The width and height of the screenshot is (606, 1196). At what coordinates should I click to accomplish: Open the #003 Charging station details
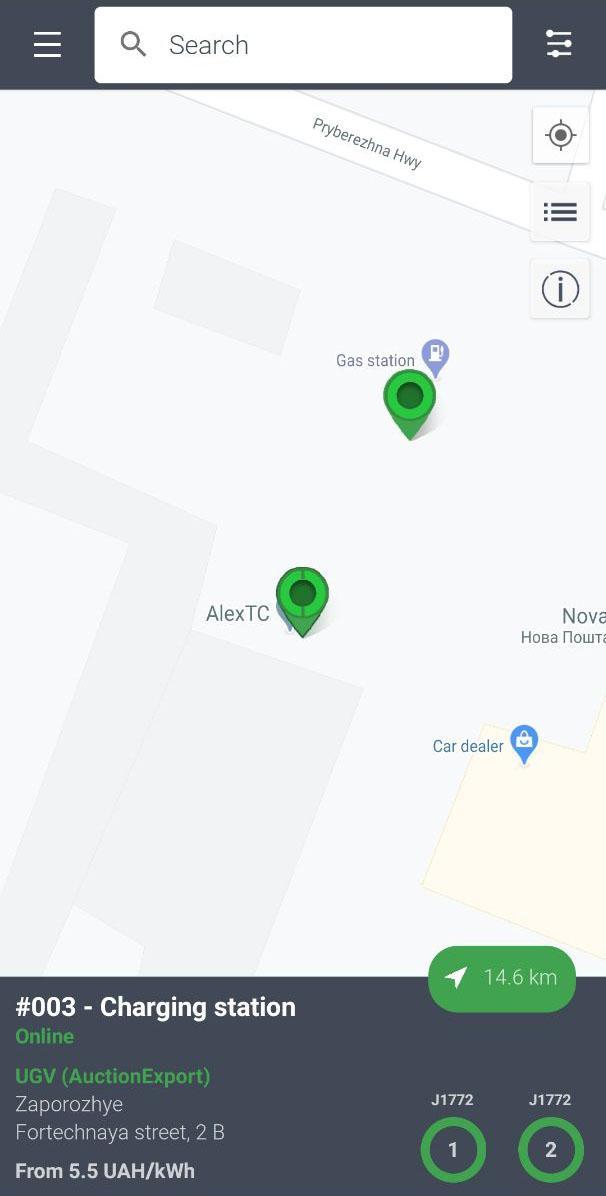click(x=156, y=1007)
